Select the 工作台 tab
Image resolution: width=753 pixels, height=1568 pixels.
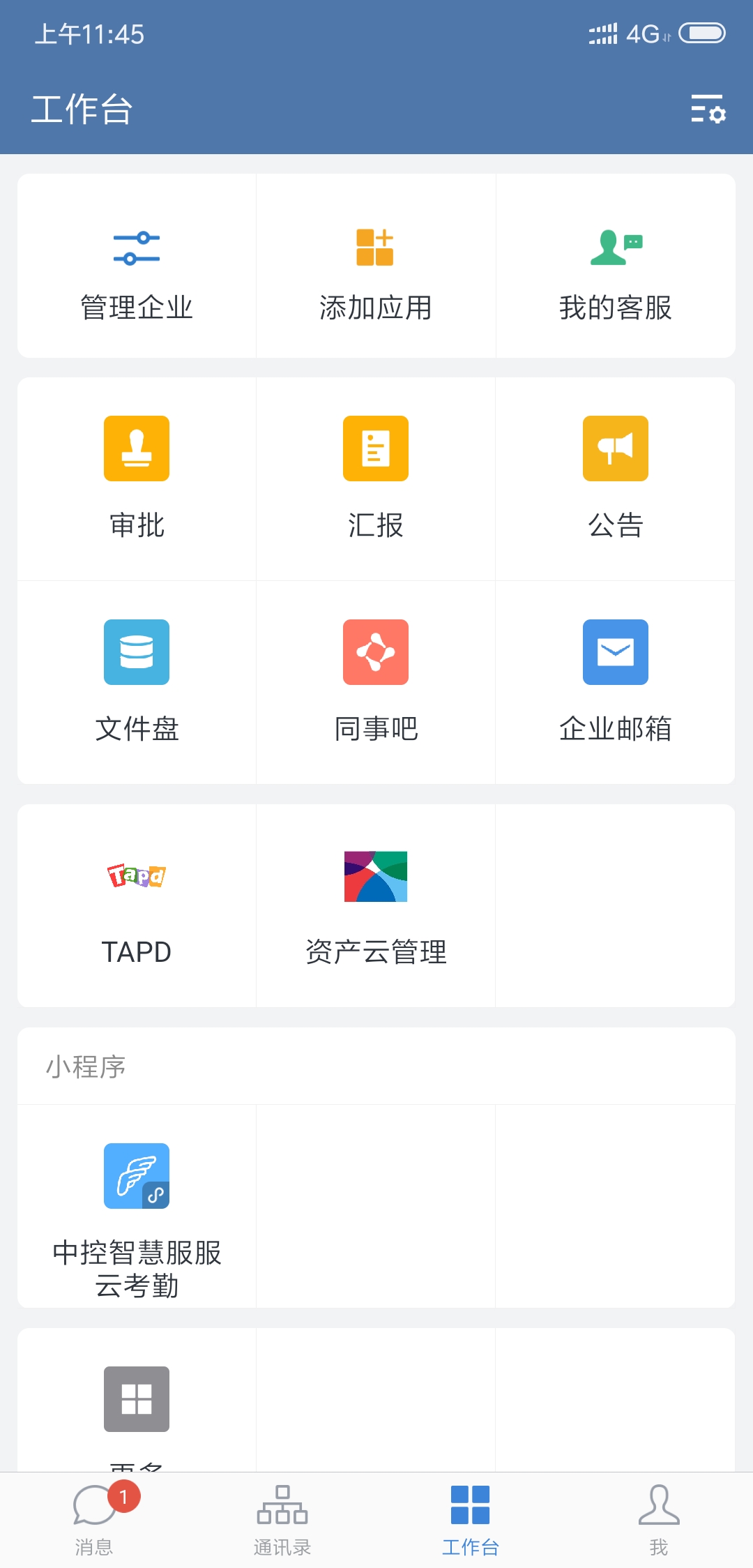471,1521
